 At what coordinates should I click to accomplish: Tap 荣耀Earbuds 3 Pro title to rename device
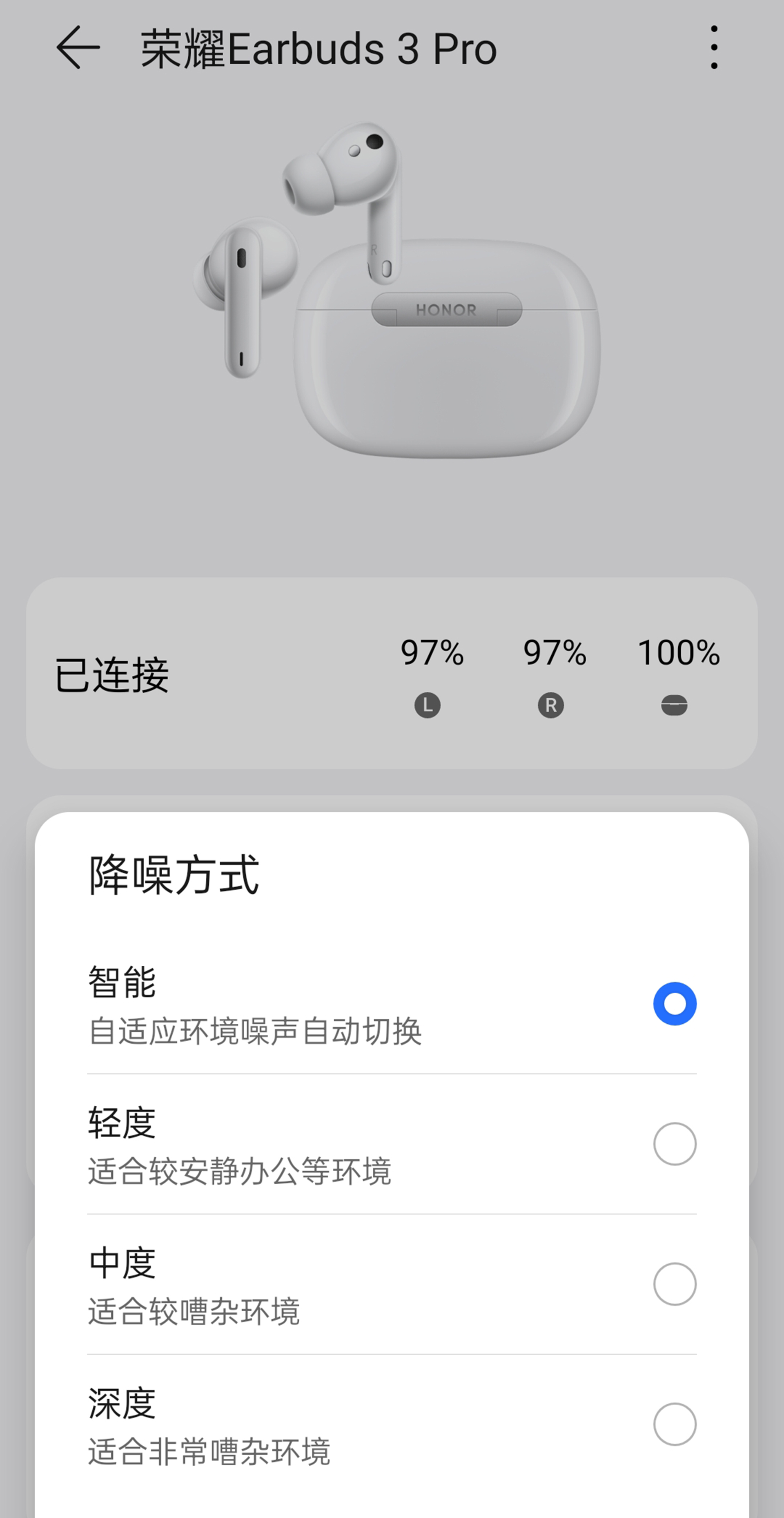coord(318,48)
